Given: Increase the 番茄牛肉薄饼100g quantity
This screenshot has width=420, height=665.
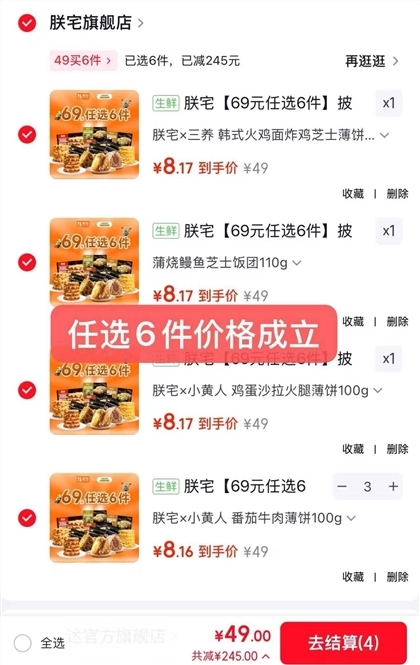Looking at the screenshot, I should (393, 486).
